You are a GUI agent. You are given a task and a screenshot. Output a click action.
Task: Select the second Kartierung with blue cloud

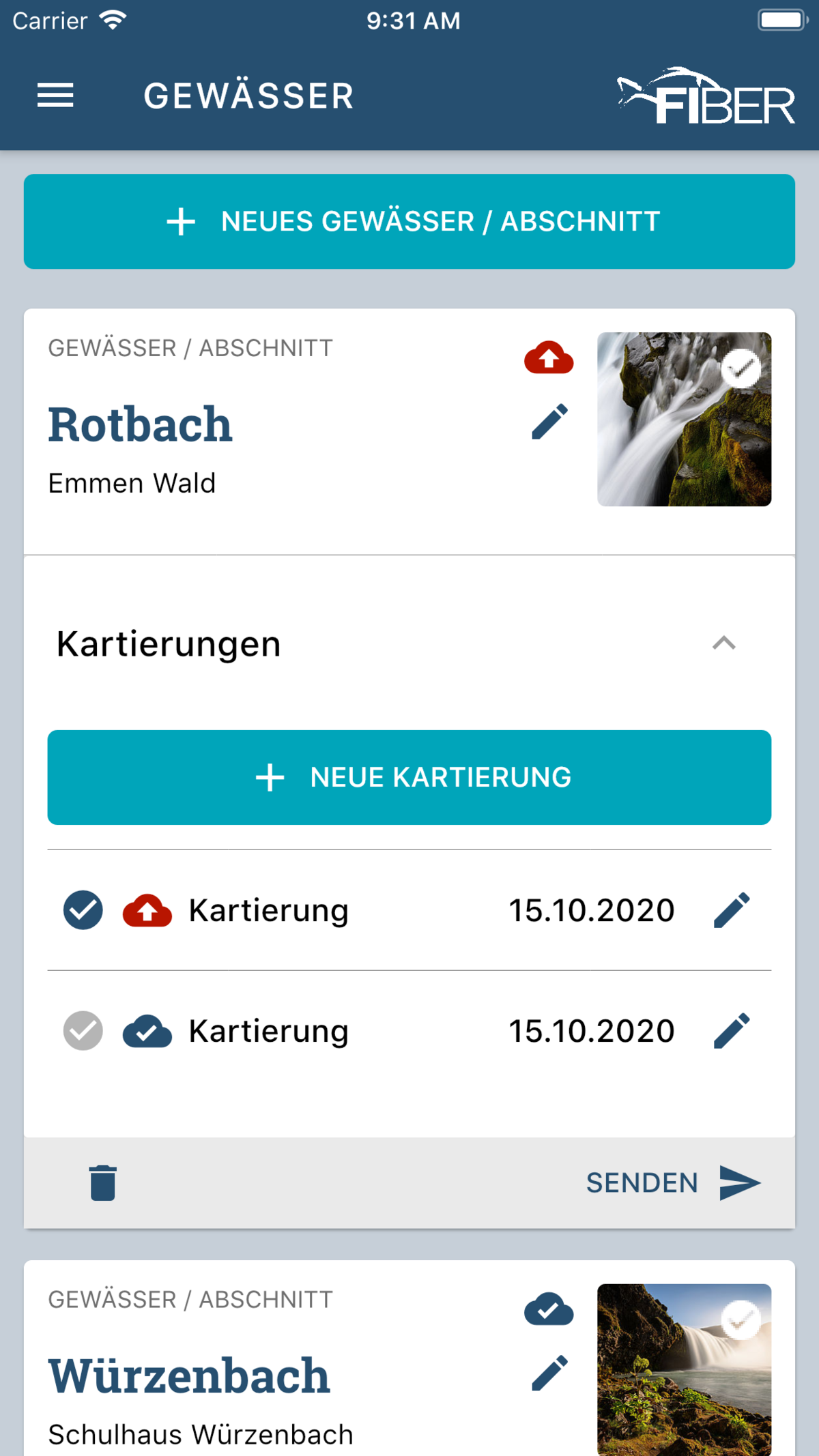pyautogui.click(x=83, y=1030)
